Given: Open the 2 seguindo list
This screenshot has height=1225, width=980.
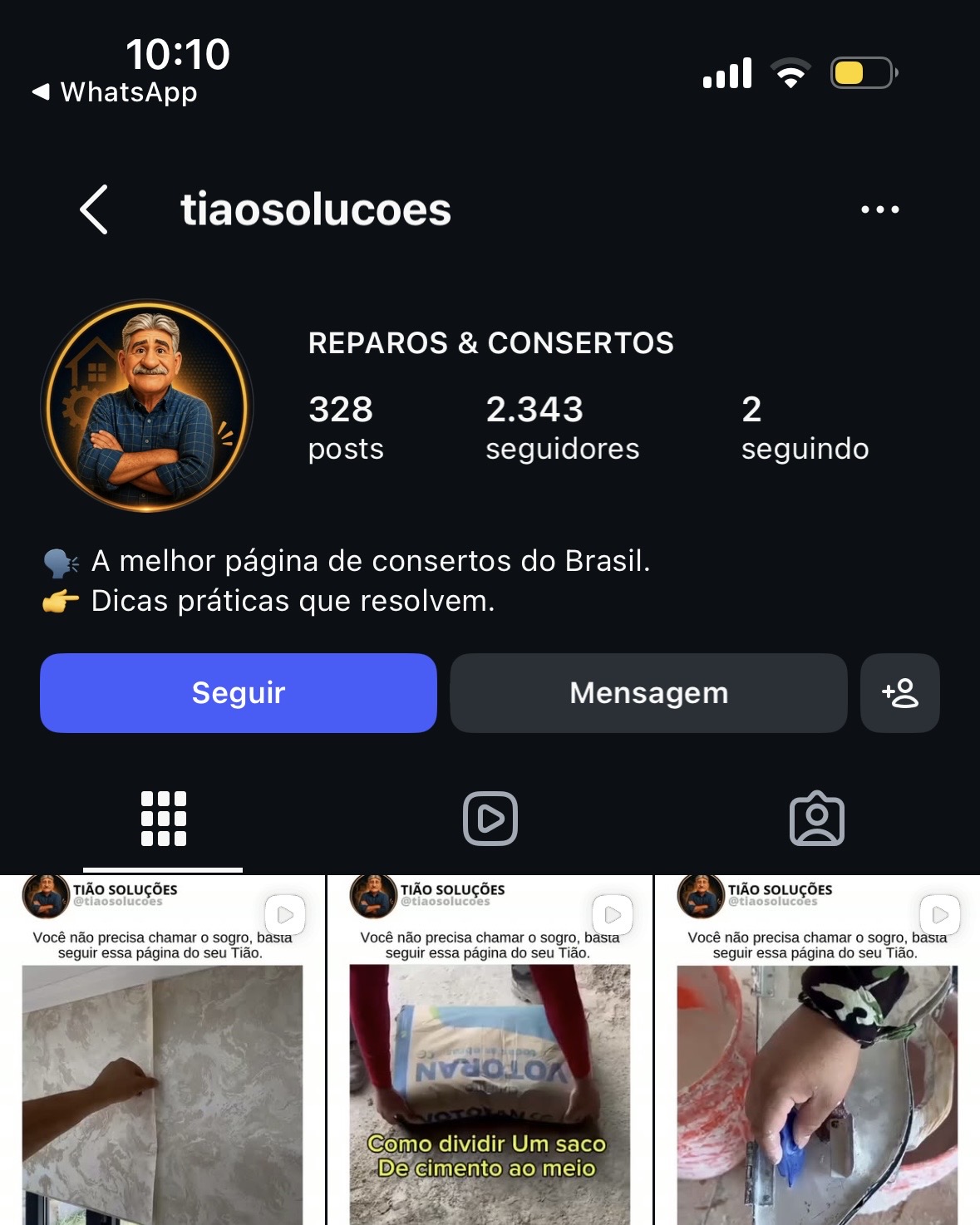Looking at the screenshot, I should point(805,427).
